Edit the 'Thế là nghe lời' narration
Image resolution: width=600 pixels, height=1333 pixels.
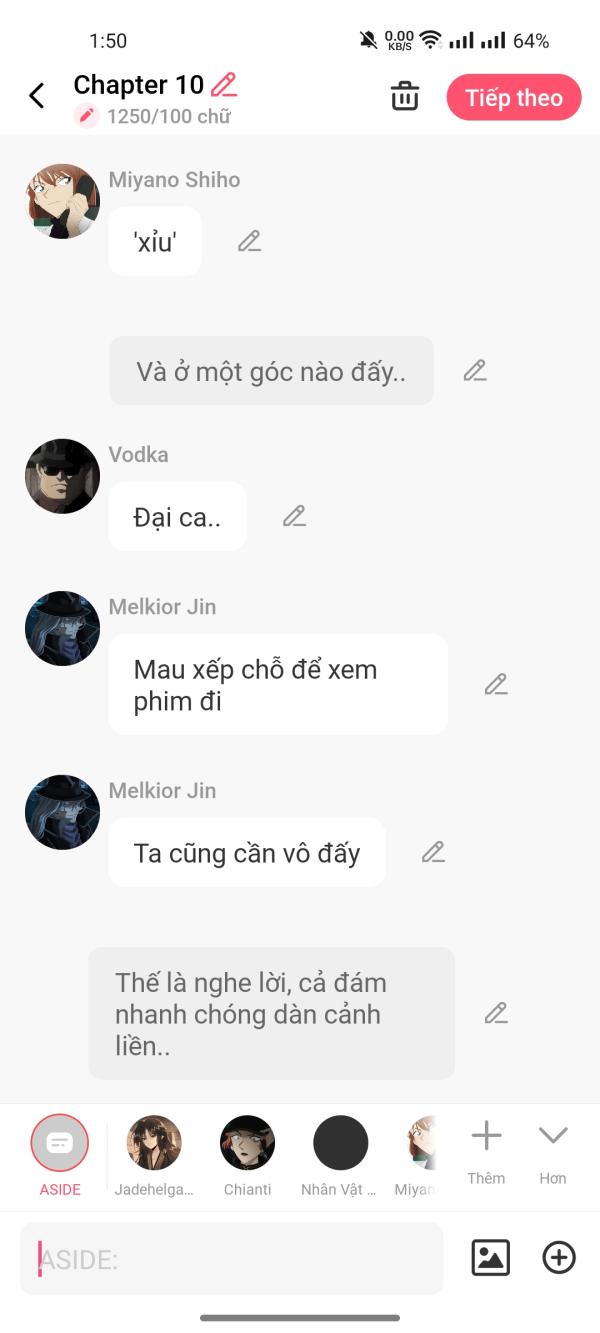point(496,1013)
